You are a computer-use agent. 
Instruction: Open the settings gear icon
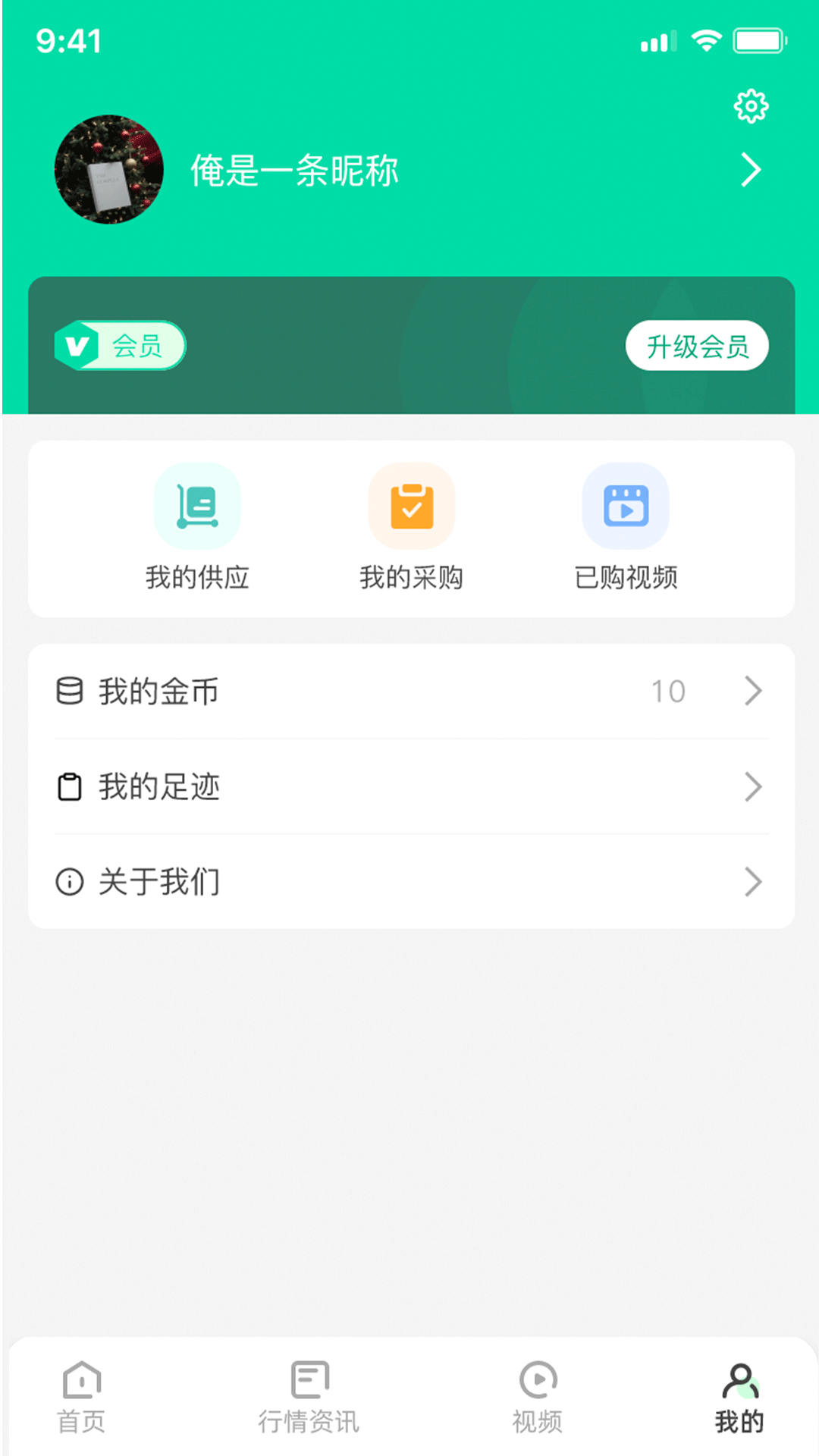click(x=751, y=106)
